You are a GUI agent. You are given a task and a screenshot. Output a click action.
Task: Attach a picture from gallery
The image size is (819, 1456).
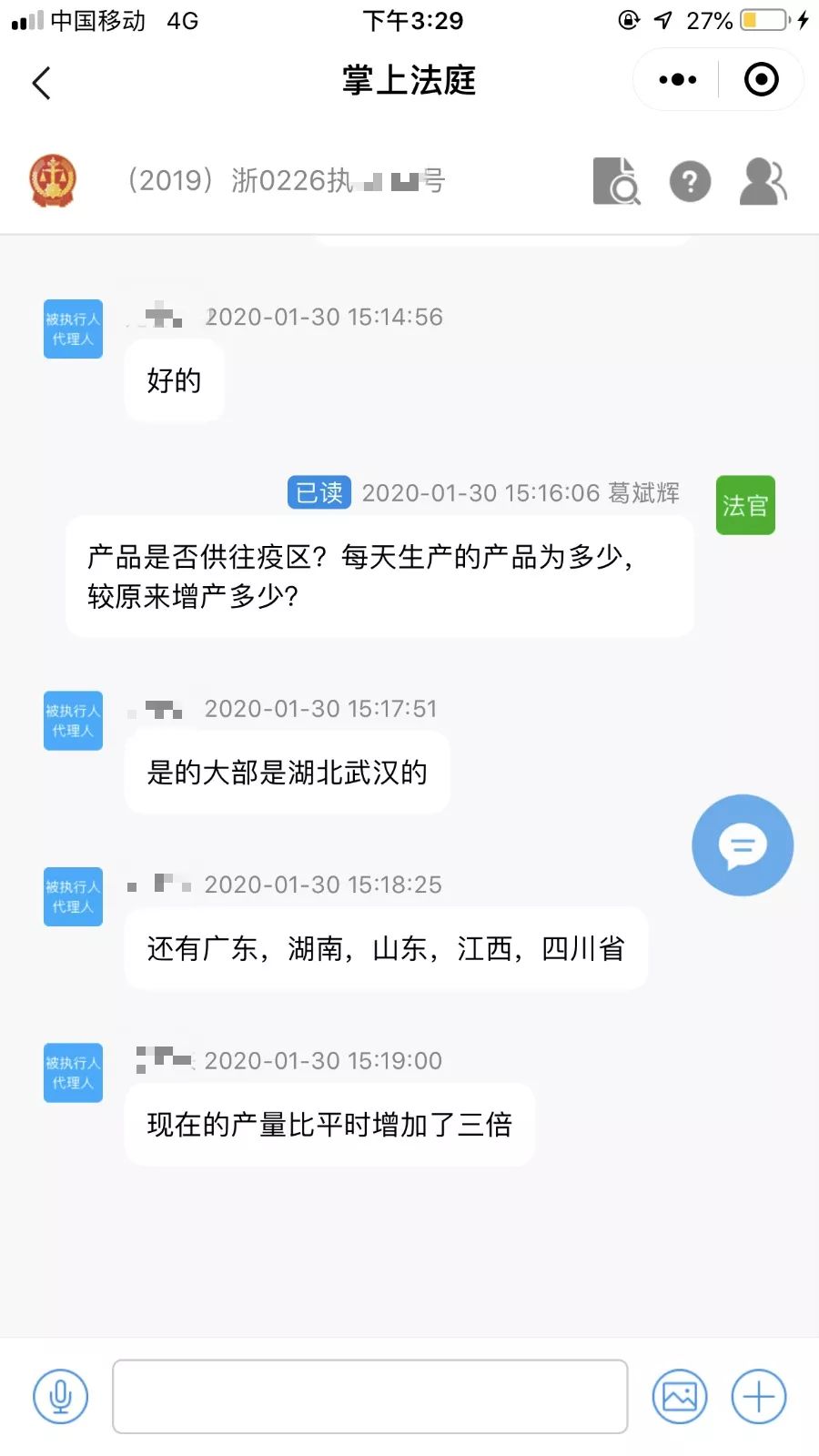click(x=679, y=1396)
